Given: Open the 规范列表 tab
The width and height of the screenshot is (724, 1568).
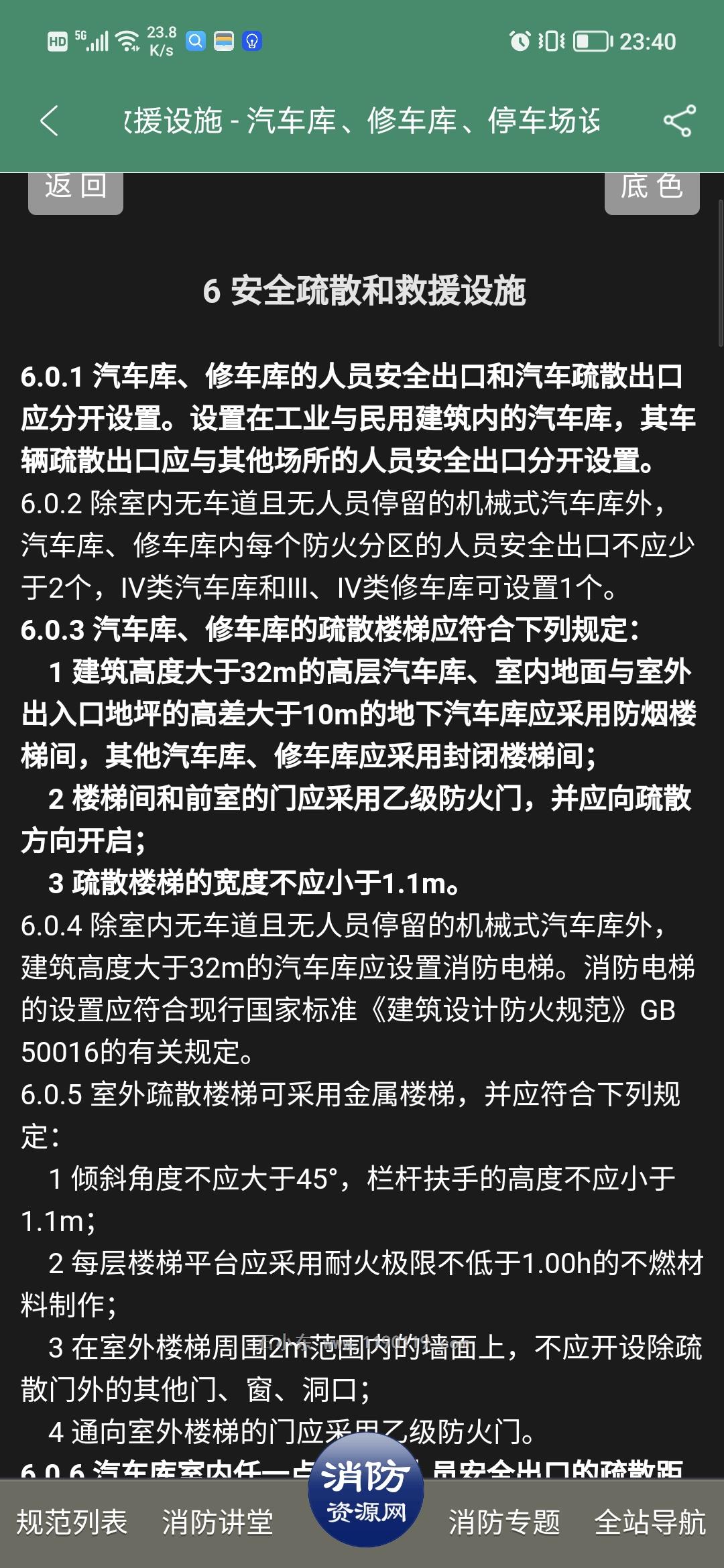Looking at the screenshot, I should 72,1522.
